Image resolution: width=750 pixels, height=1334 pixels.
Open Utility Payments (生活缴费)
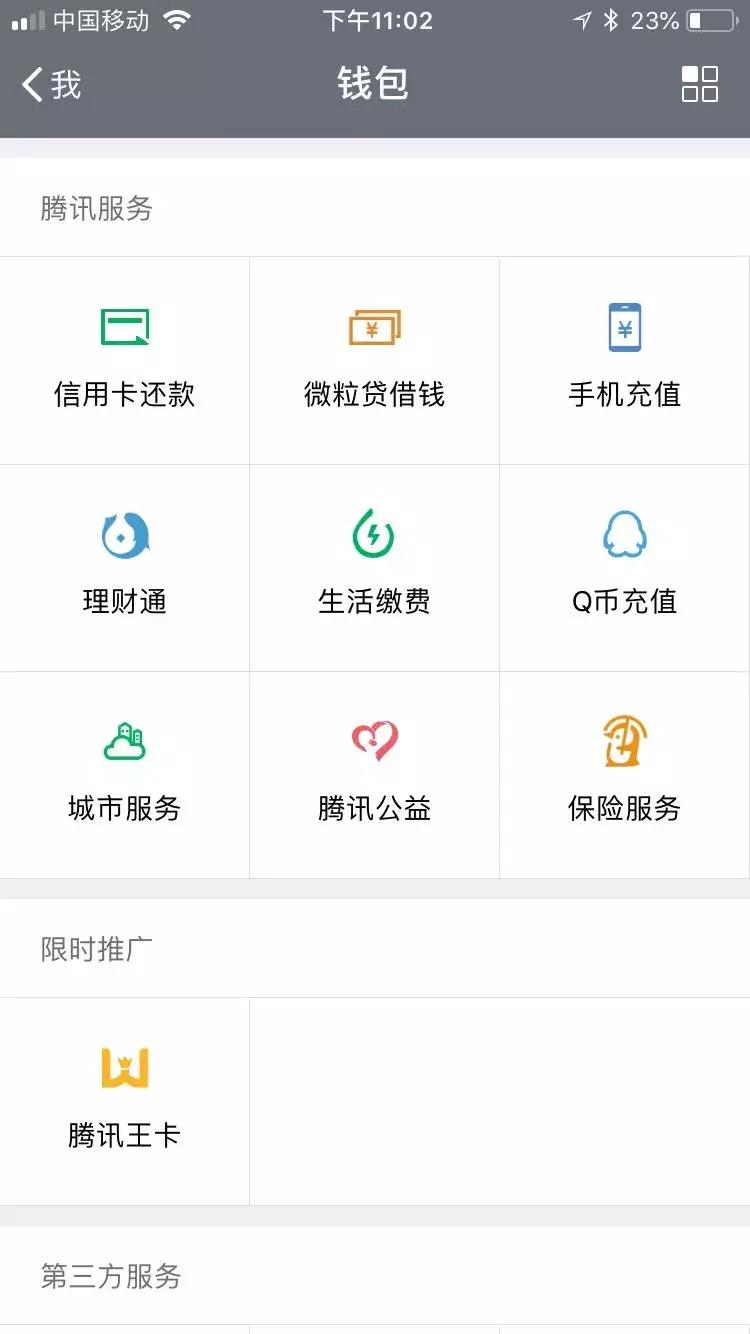pyautogui.click(x=374, y=566)
